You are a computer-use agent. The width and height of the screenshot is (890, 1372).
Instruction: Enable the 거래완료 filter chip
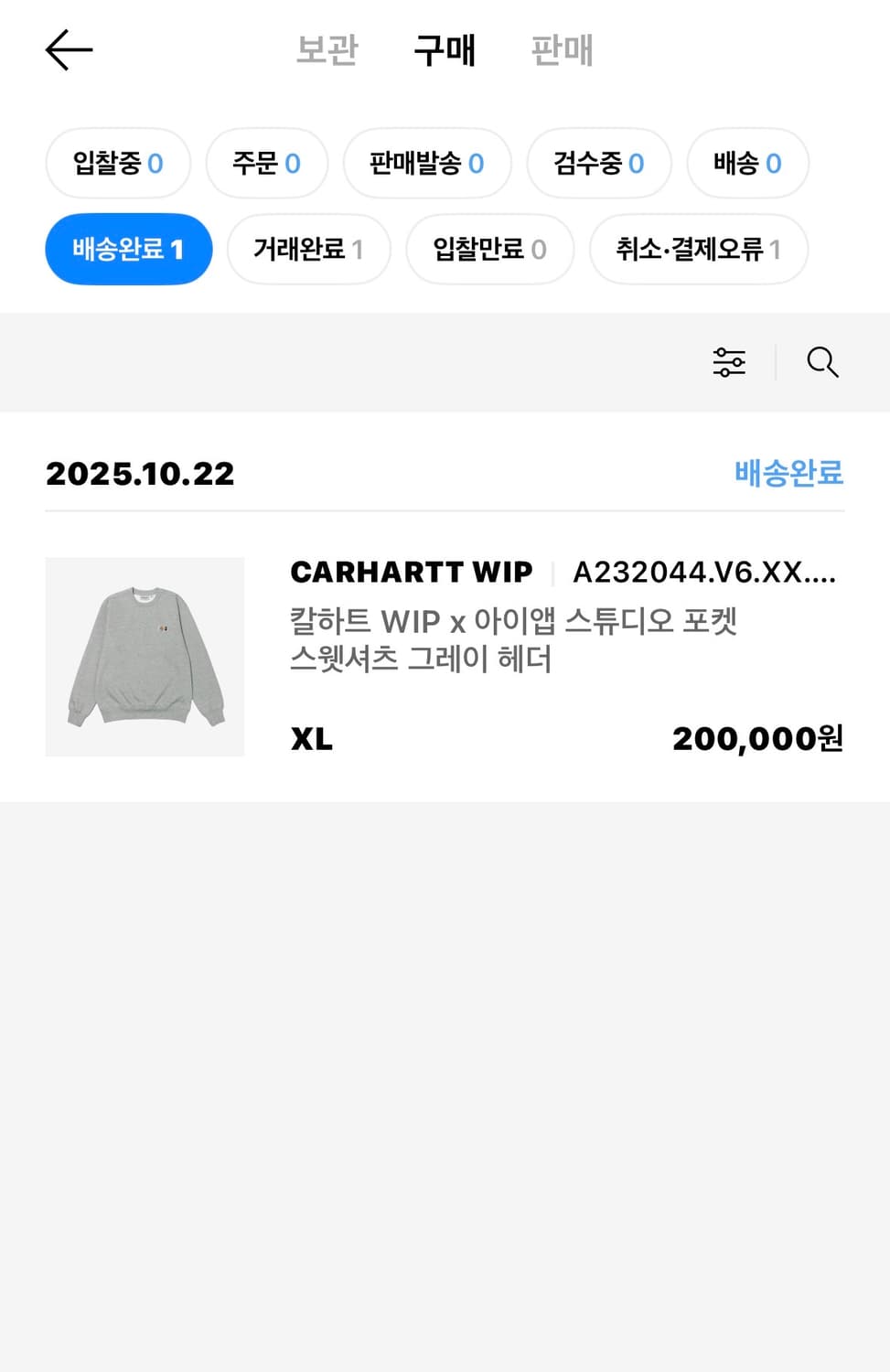[x=307, y=249]
